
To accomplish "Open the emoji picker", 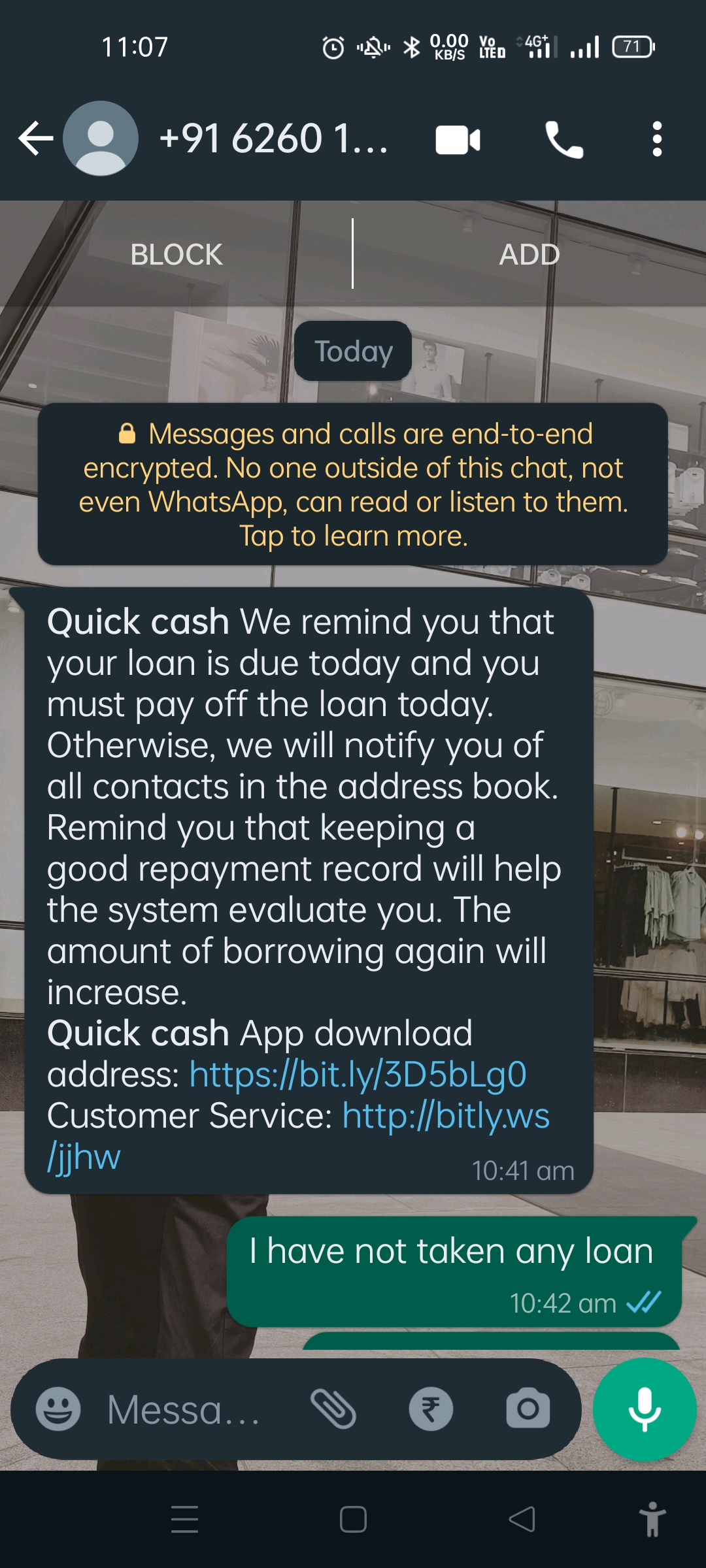I will coord(58,1409).
